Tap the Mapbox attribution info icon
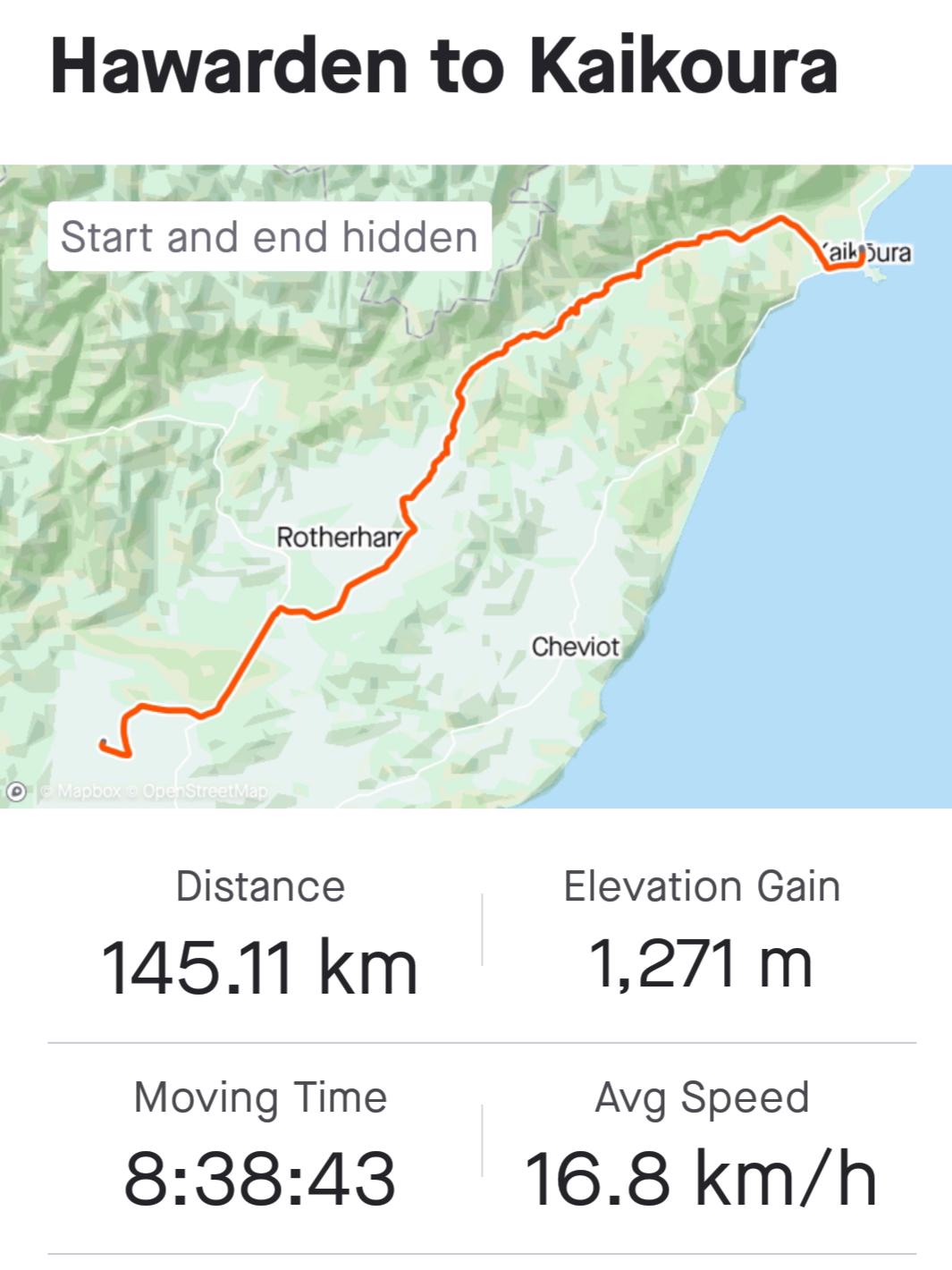This screenshot has width=952, height=1270. click(16, 791)
